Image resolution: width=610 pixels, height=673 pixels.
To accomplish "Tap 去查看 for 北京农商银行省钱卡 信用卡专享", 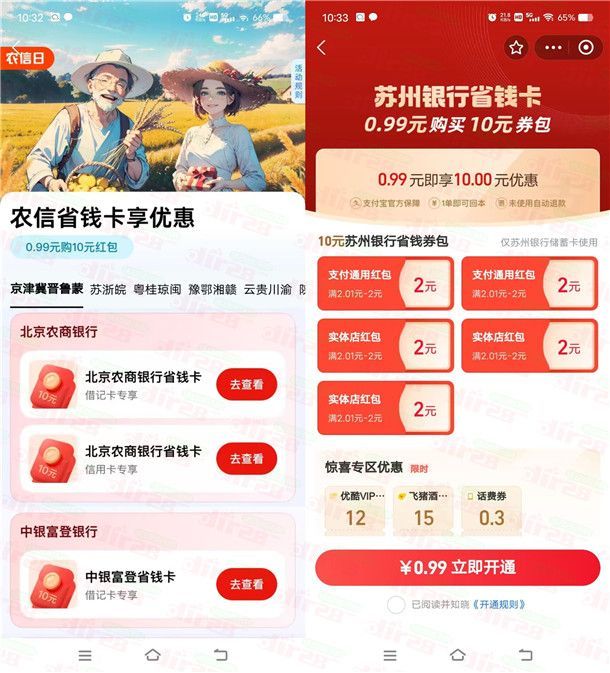I will point(246,458).
